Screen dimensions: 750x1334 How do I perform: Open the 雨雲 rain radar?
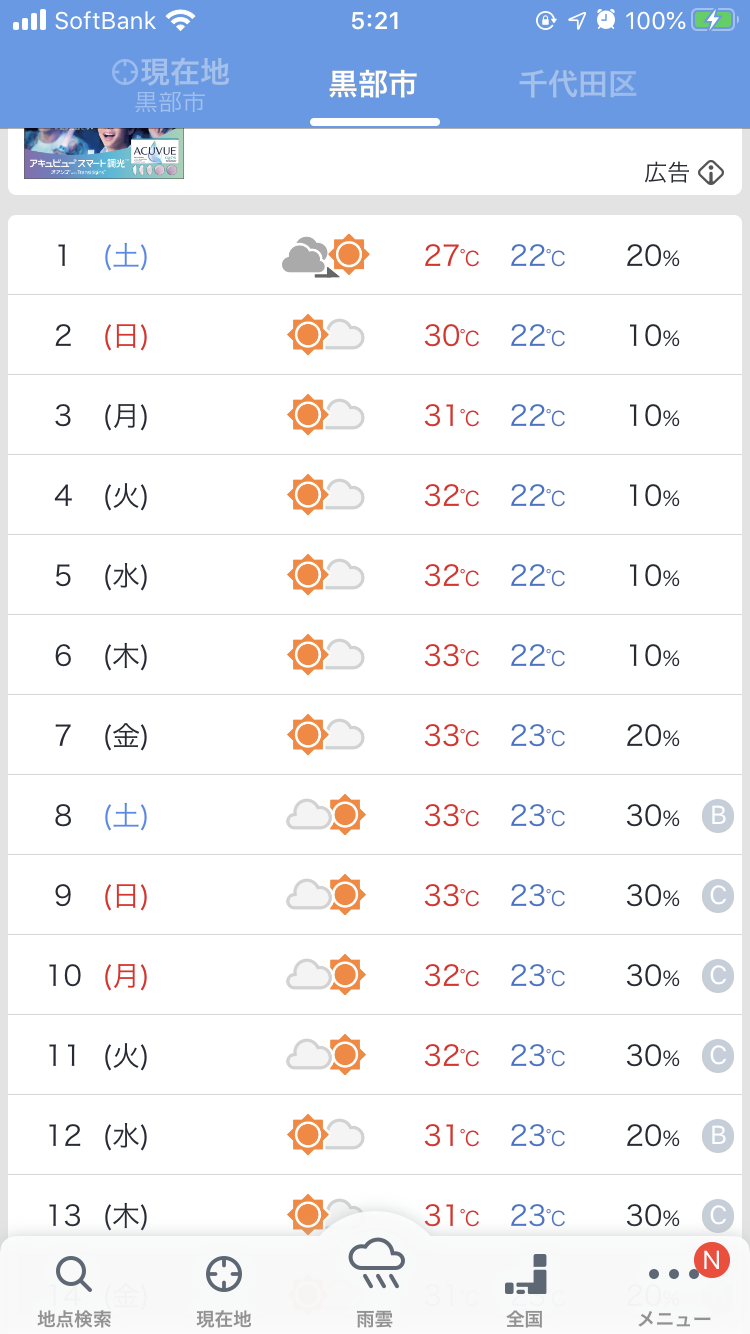pos(375,1283)
